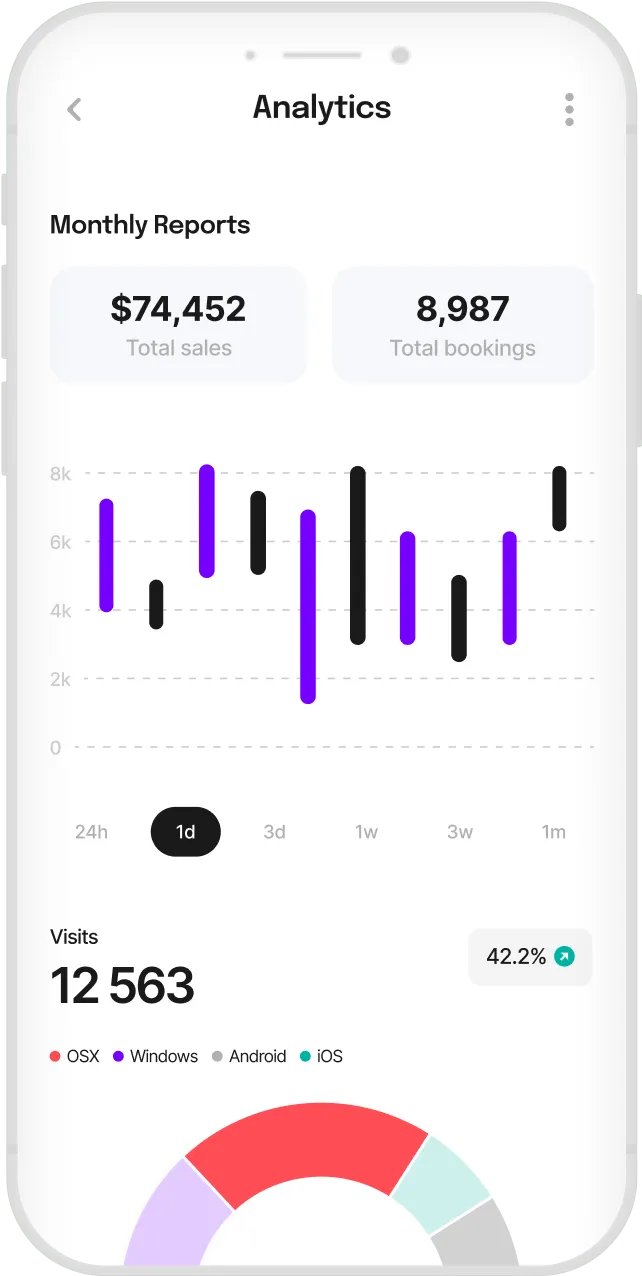Switch the chart range to 3d

274,832
